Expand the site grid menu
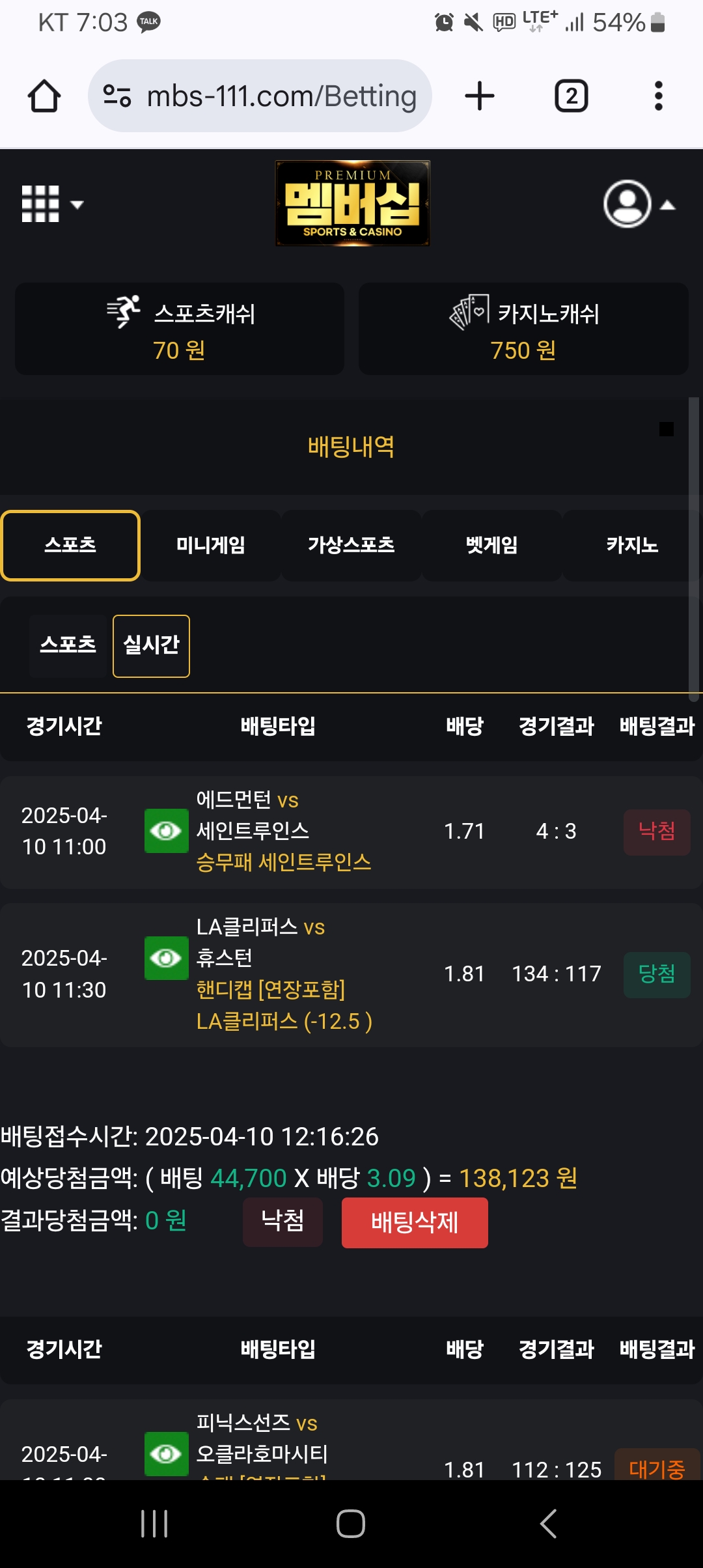 (52, 204)
